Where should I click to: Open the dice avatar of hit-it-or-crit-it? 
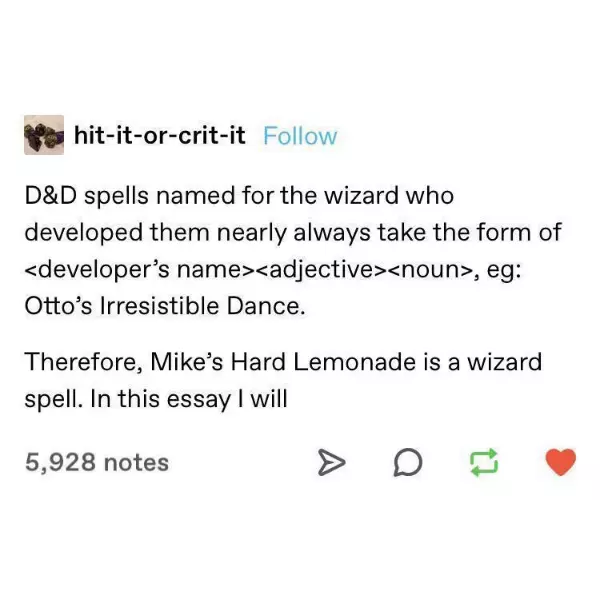tap(45, 137)
